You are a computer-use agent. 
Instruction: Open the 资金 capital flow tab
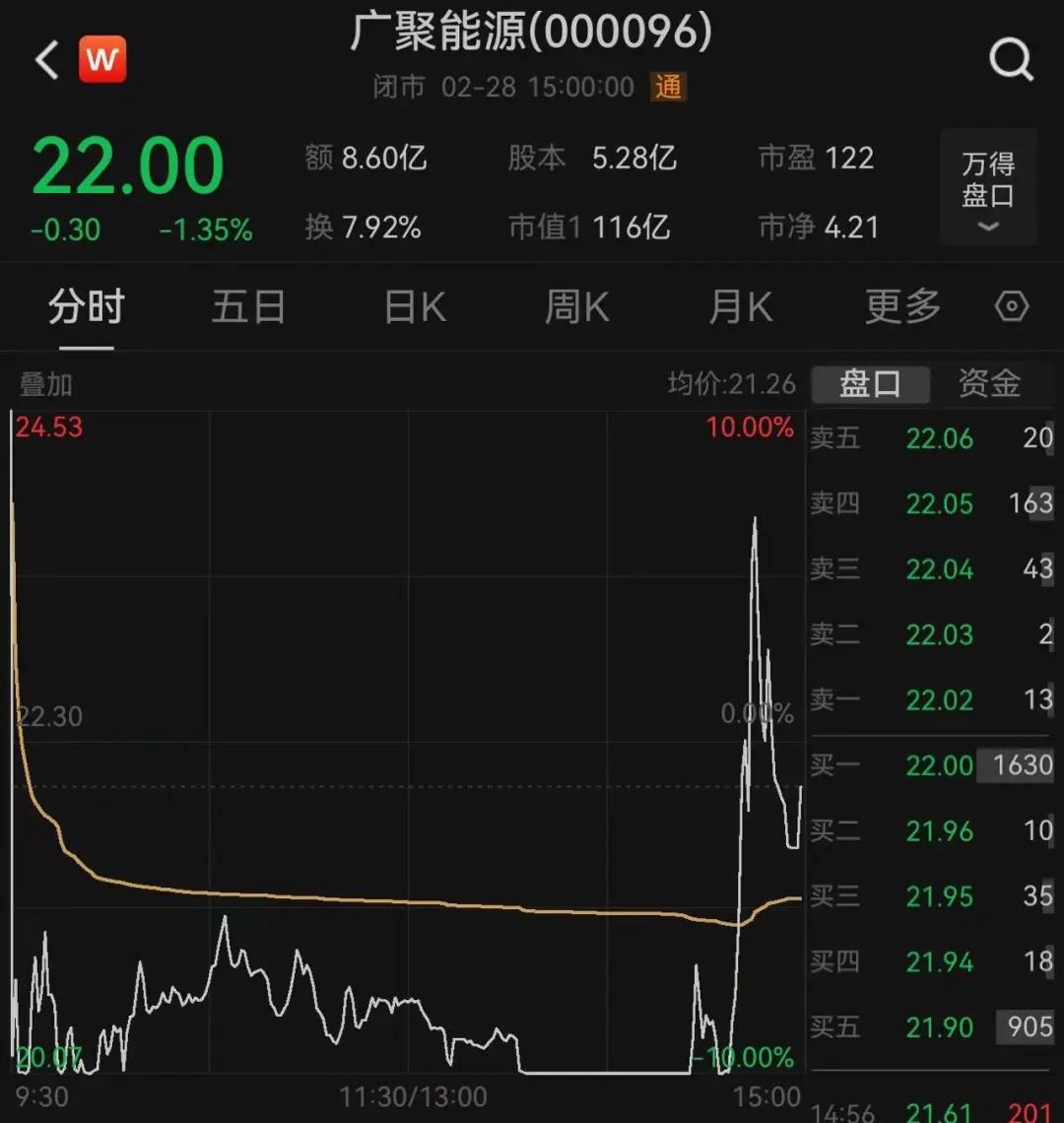coord(988,384)
